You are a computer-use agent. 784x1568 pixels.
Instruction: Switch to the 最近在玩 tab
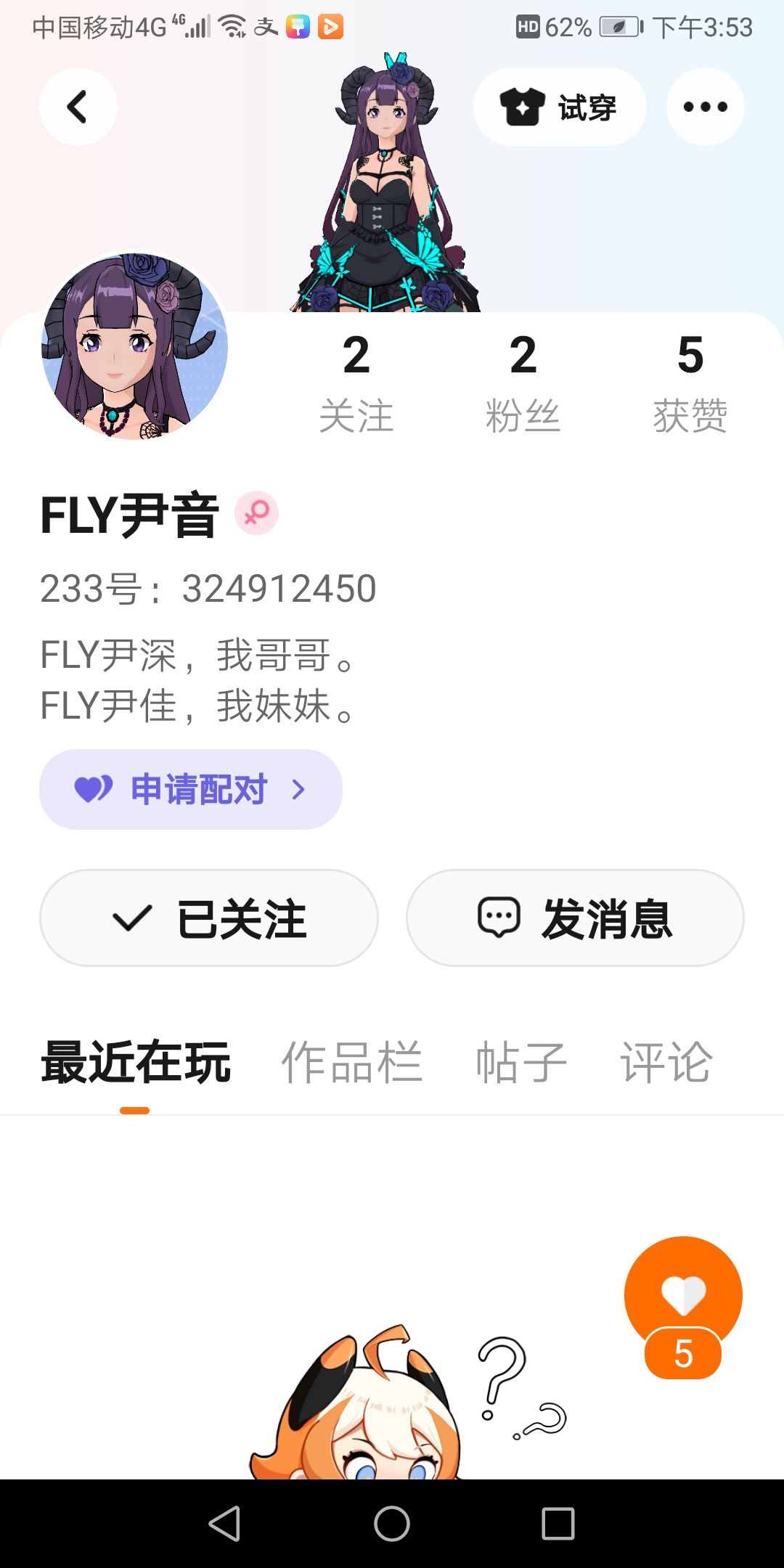(136, 1063)
